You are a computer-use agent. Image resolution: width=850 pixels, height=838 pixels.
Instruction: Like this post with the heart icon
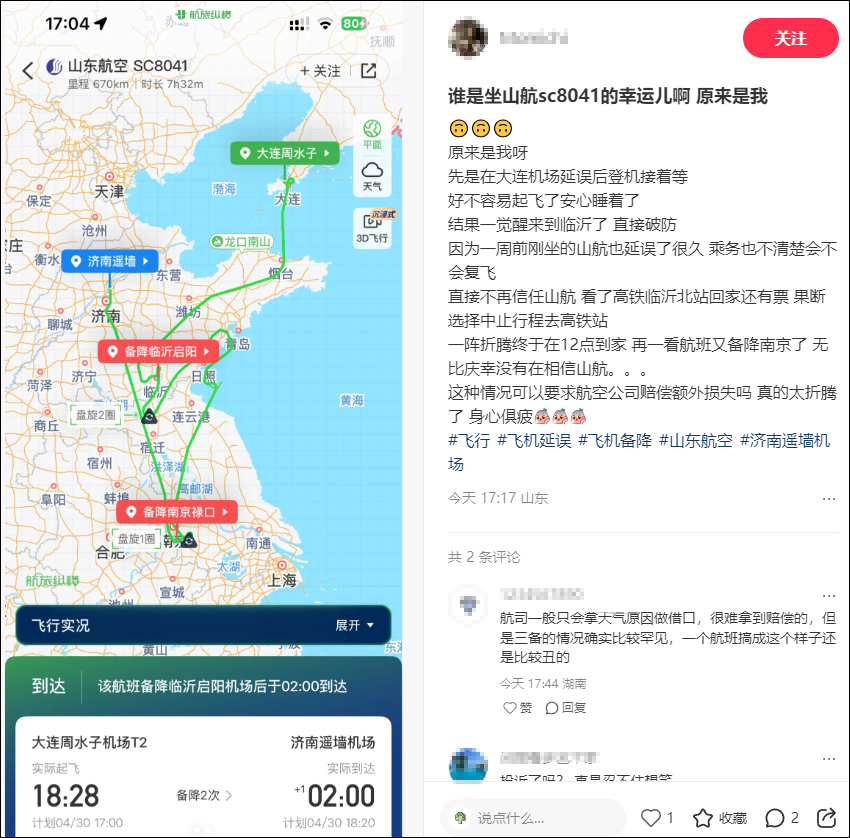click(651, 817)
